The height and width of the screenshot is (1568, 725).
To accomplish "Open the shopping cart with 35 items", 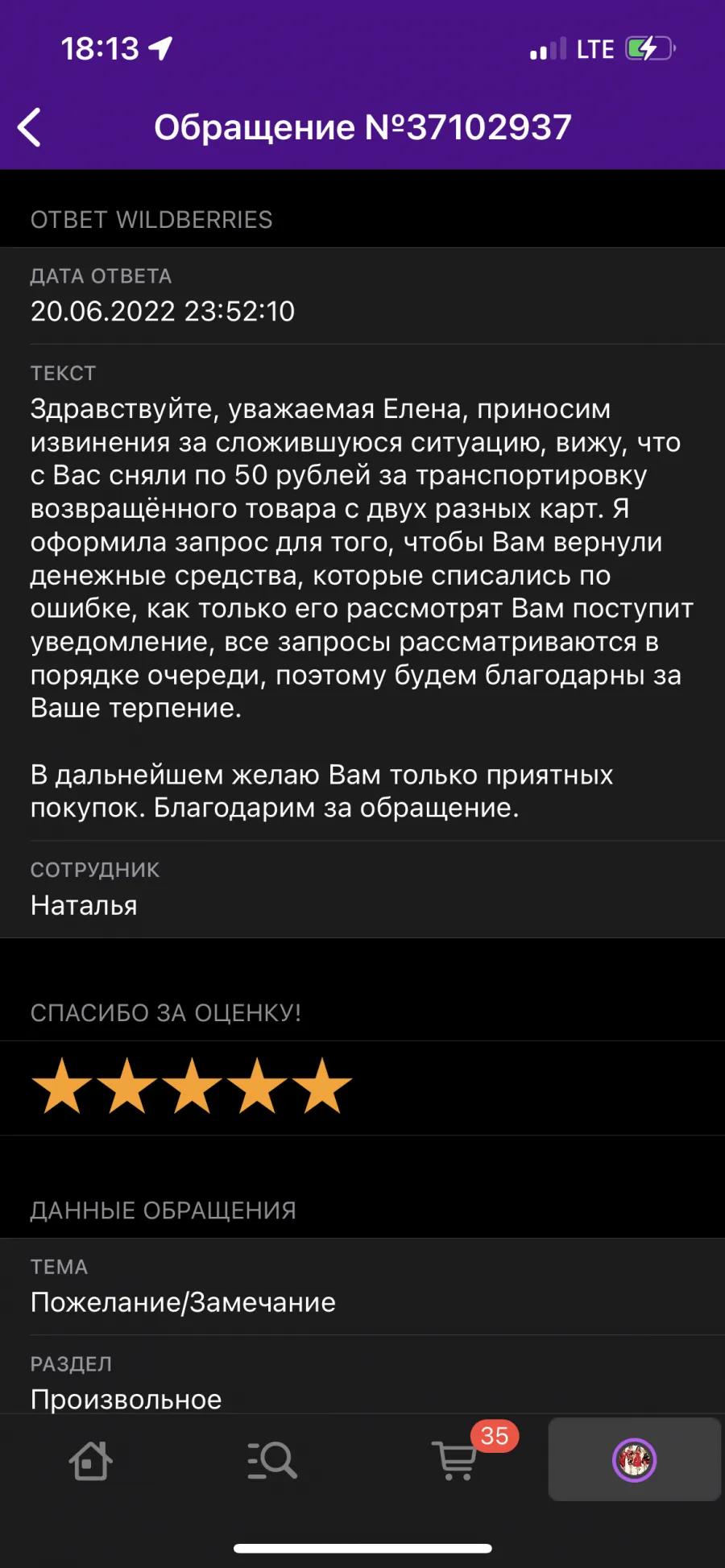I will point(456,1459).
